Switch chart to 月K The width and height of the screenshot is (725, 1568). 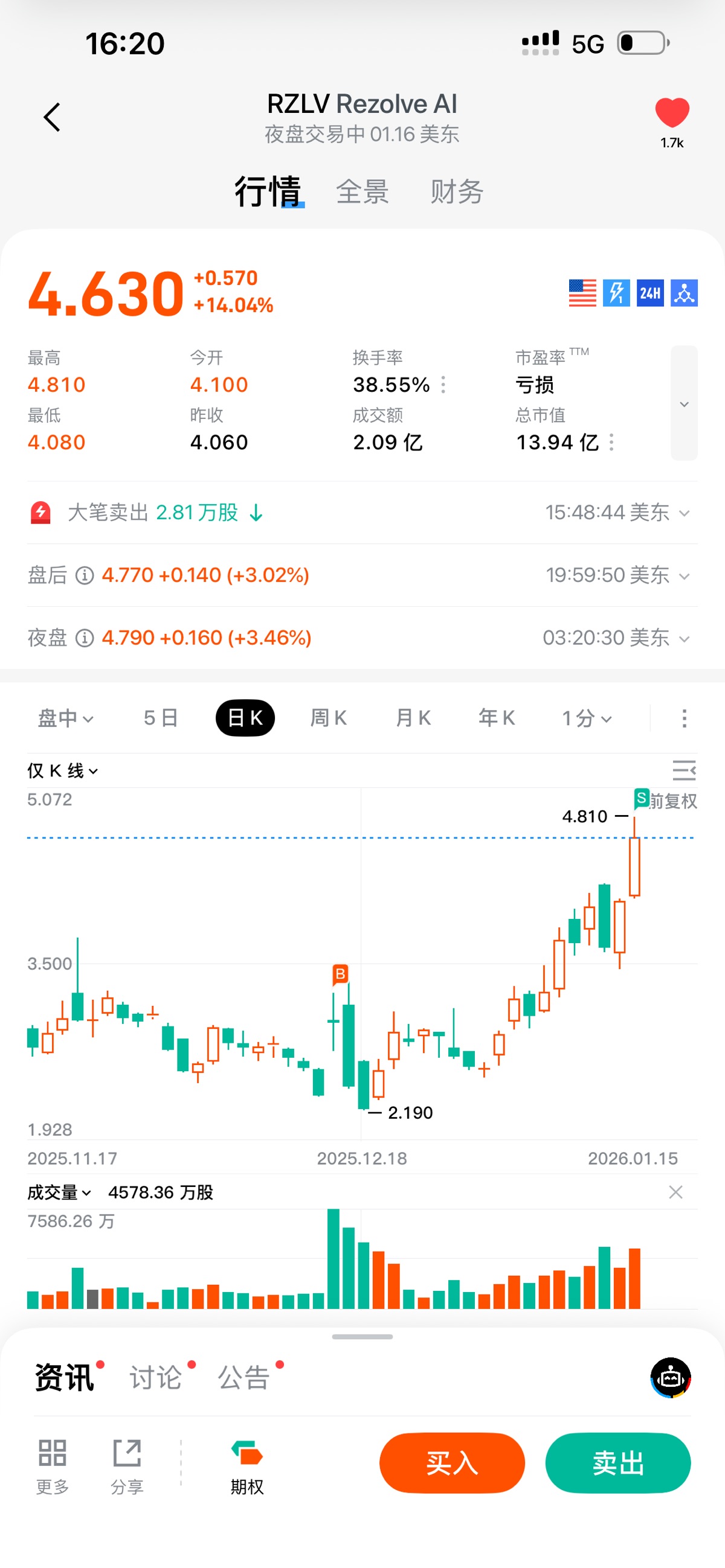(413, 718)
